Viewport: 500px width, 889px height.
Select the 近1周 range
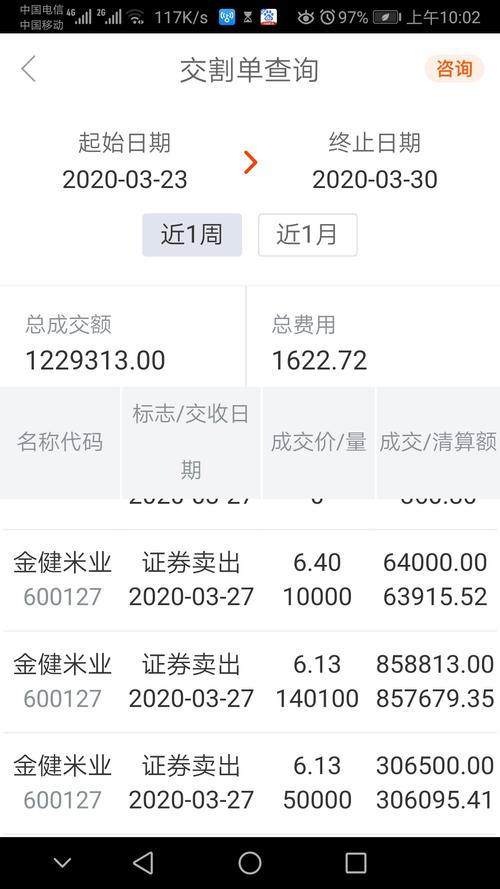tap(192, 235)
